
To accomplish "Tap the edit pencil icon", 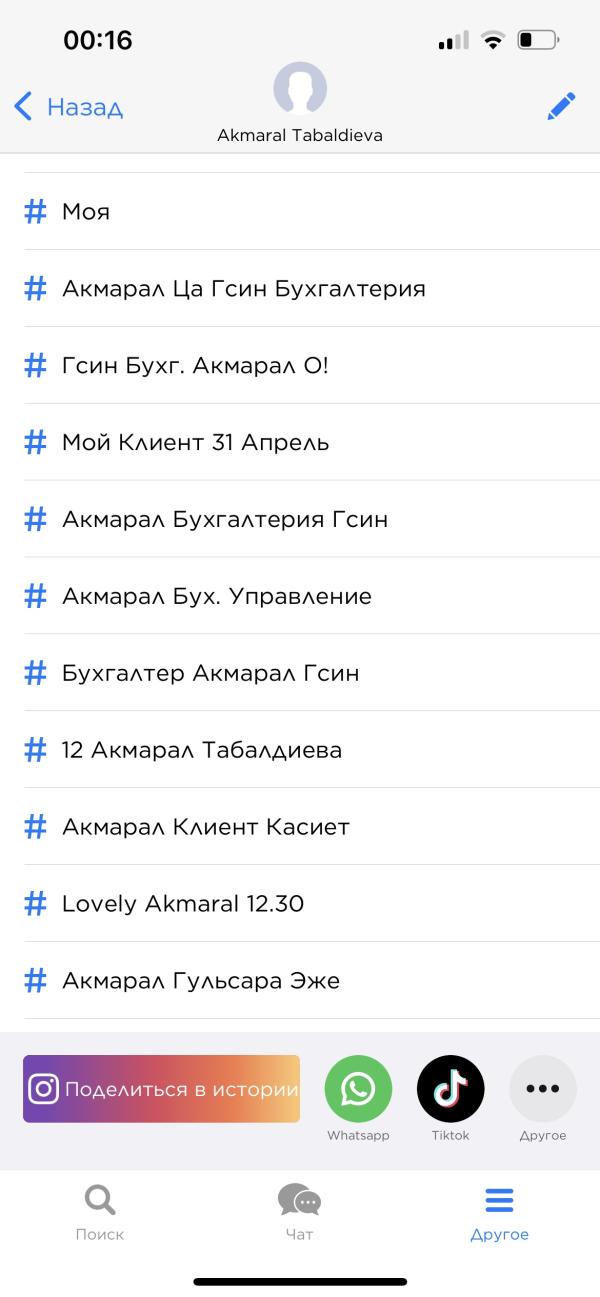I will 561,106.
